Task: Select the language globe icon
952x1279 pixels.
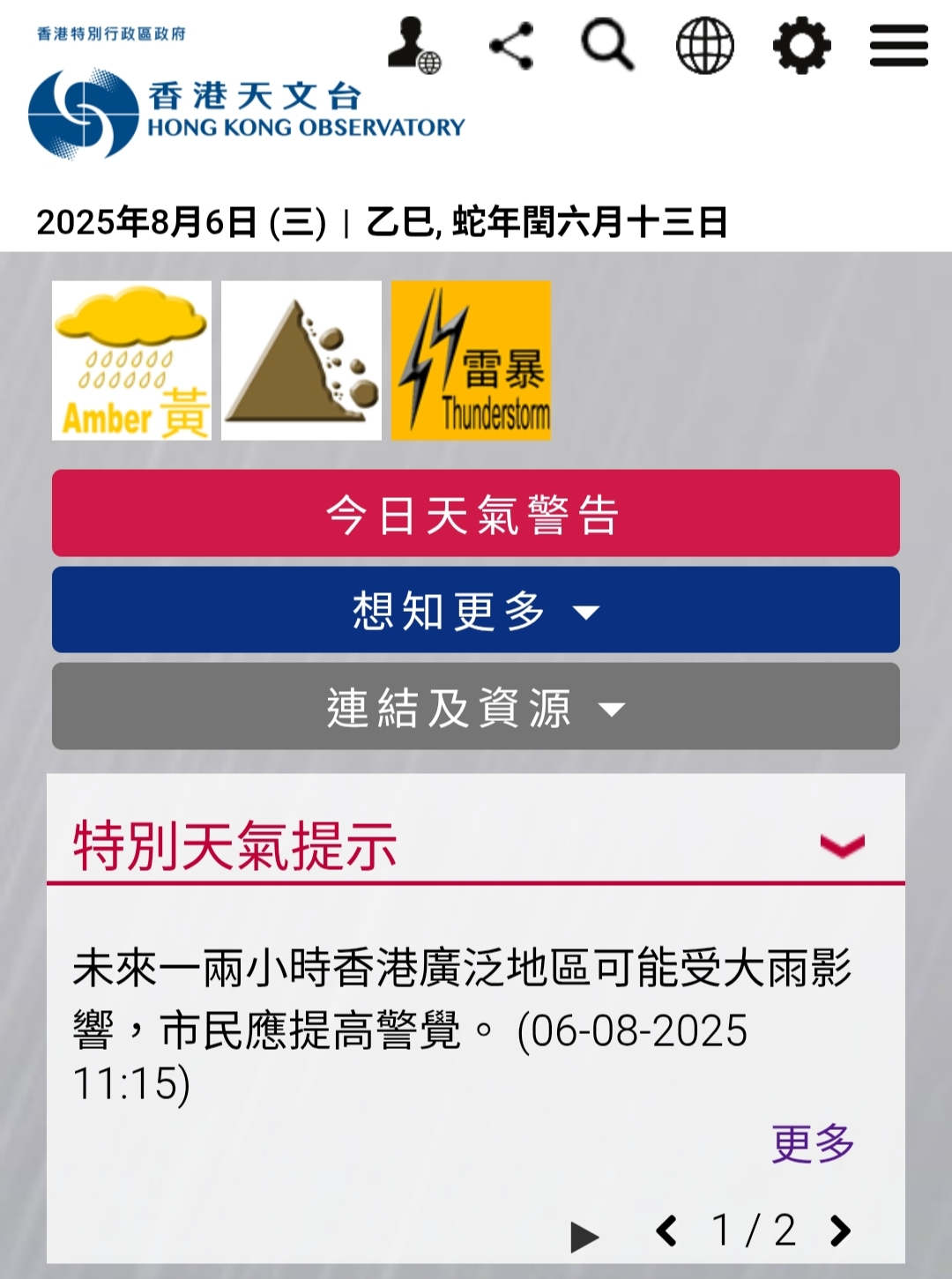Action: pyautogui.click(x=703, y=46)
